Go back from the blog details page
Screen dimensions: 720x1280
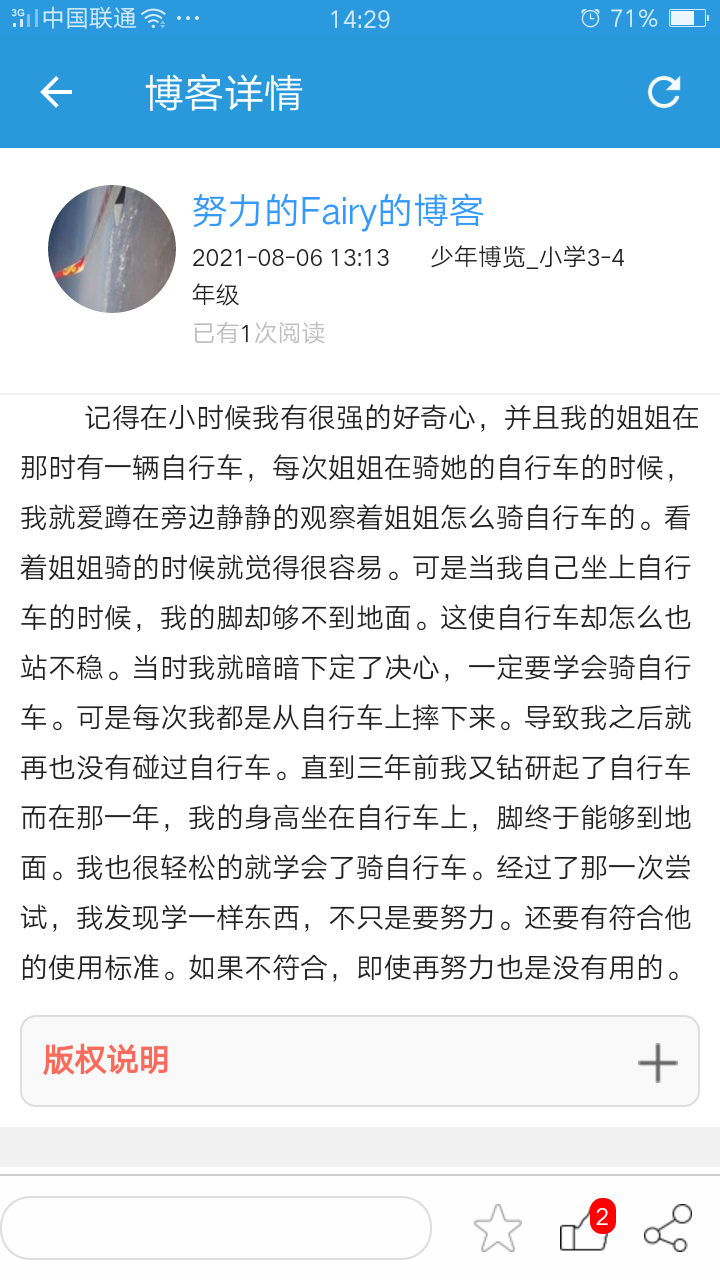tap(56, 93)
